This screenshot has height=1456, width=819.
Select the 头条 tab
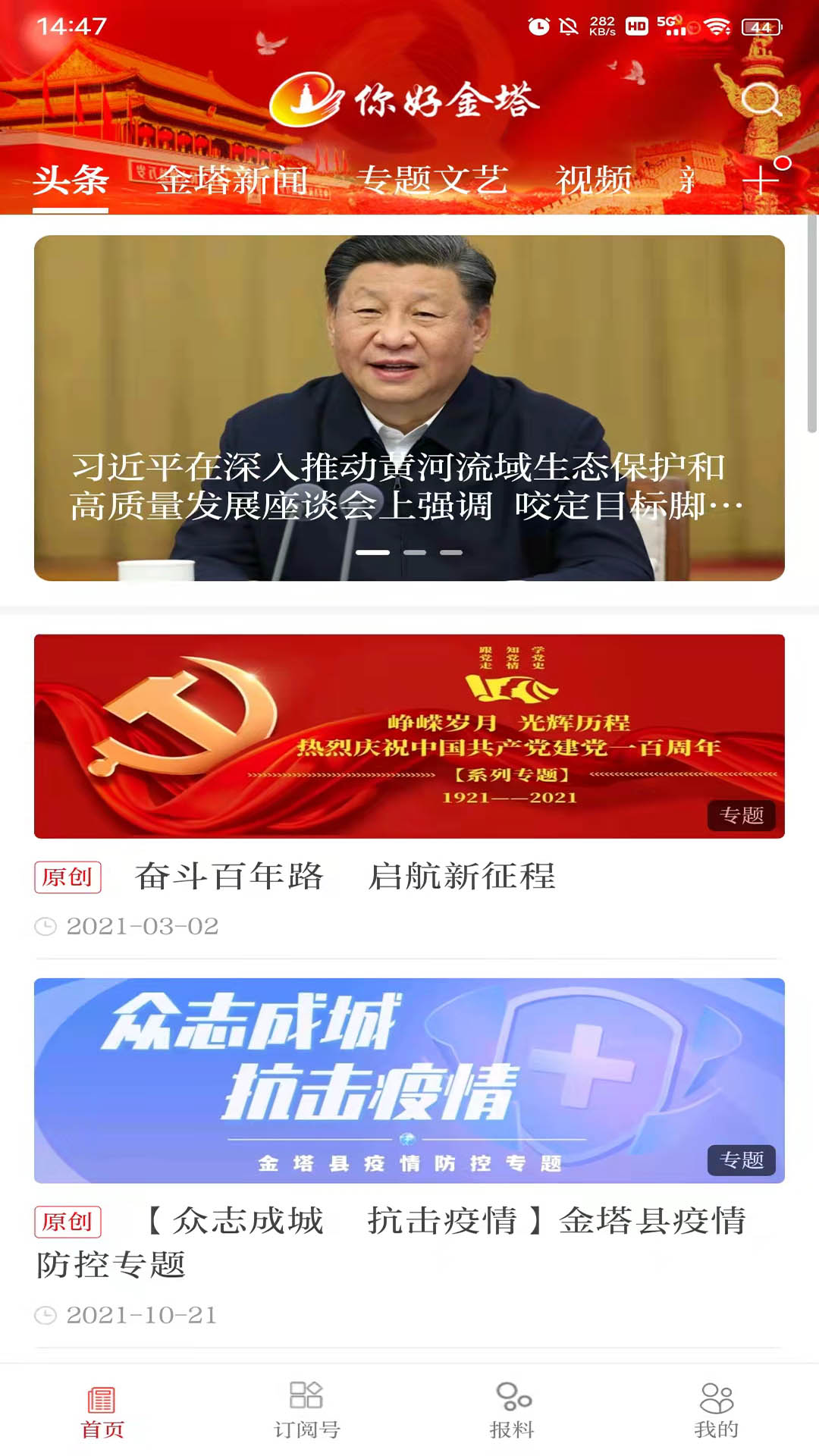point(70,180)
